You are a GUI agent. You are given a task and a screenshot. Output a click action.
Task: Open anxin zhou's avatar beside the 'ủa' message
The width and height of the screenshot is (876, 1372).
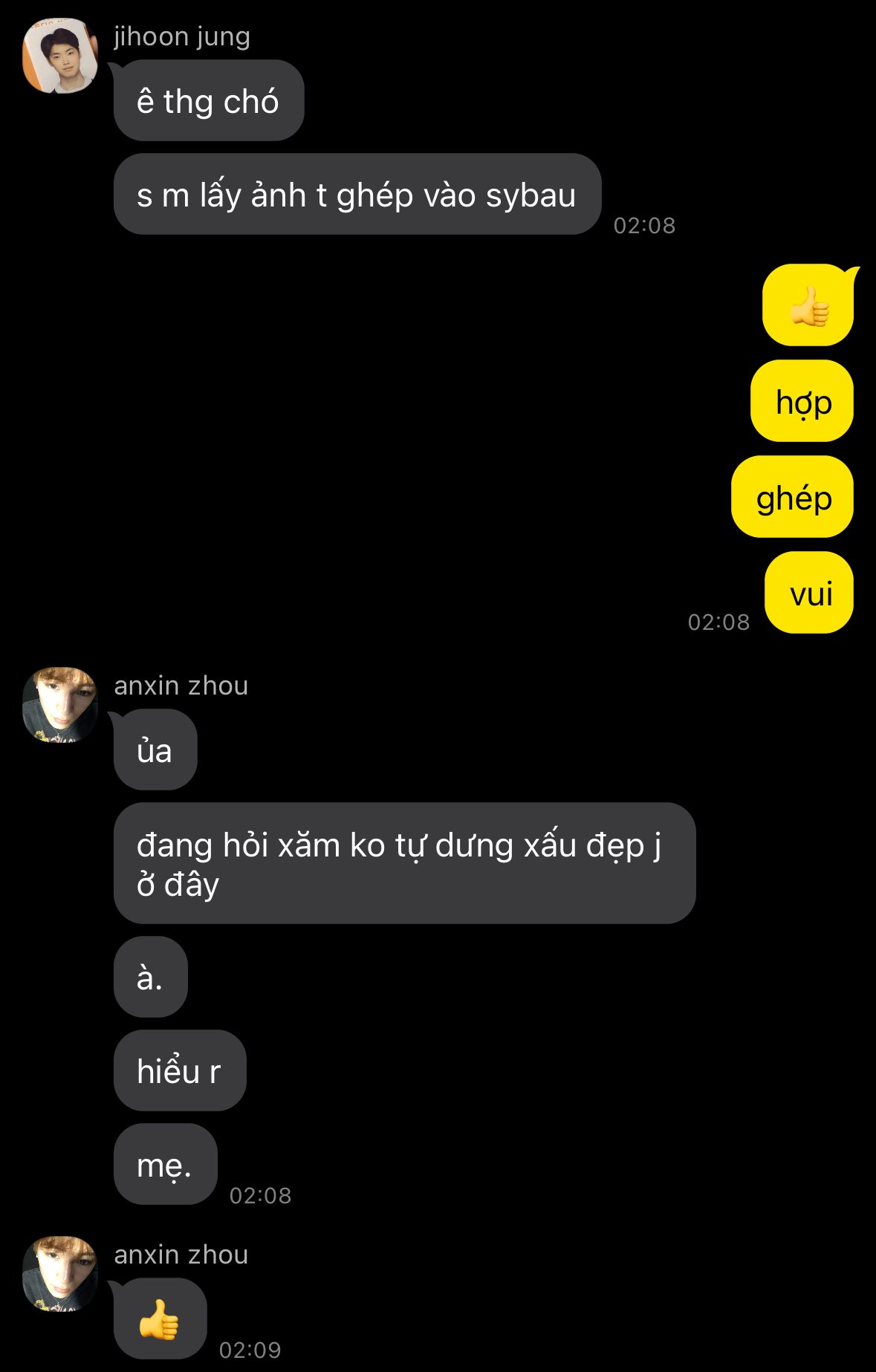60,704
